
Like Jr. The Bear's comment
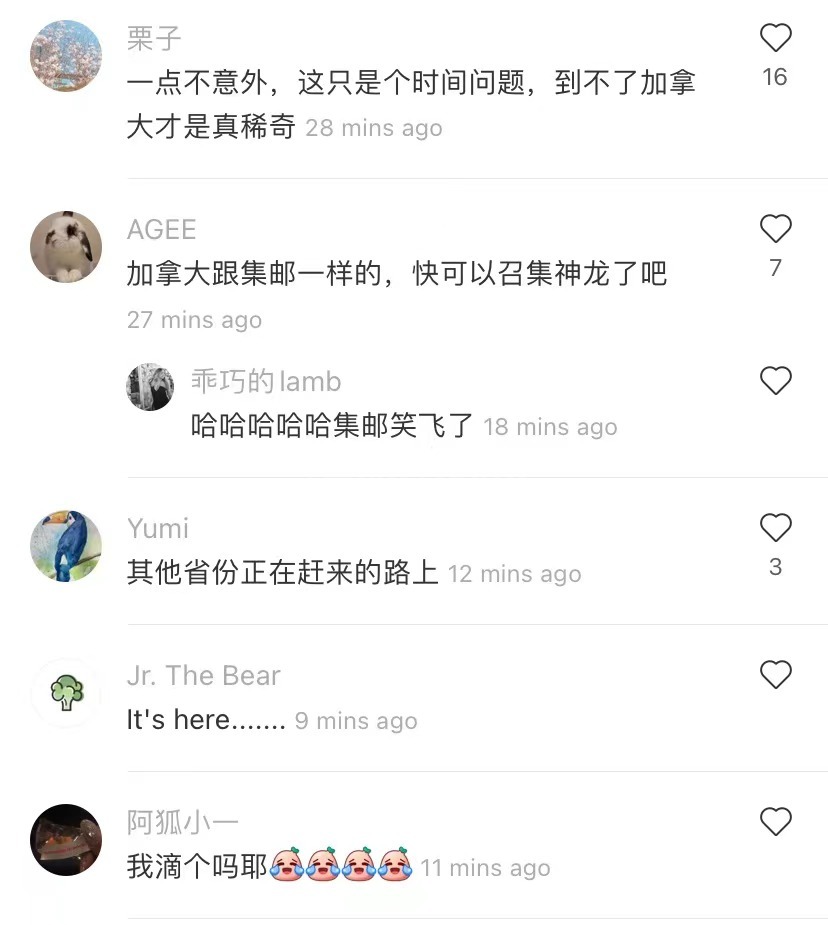tap(776, 675)
